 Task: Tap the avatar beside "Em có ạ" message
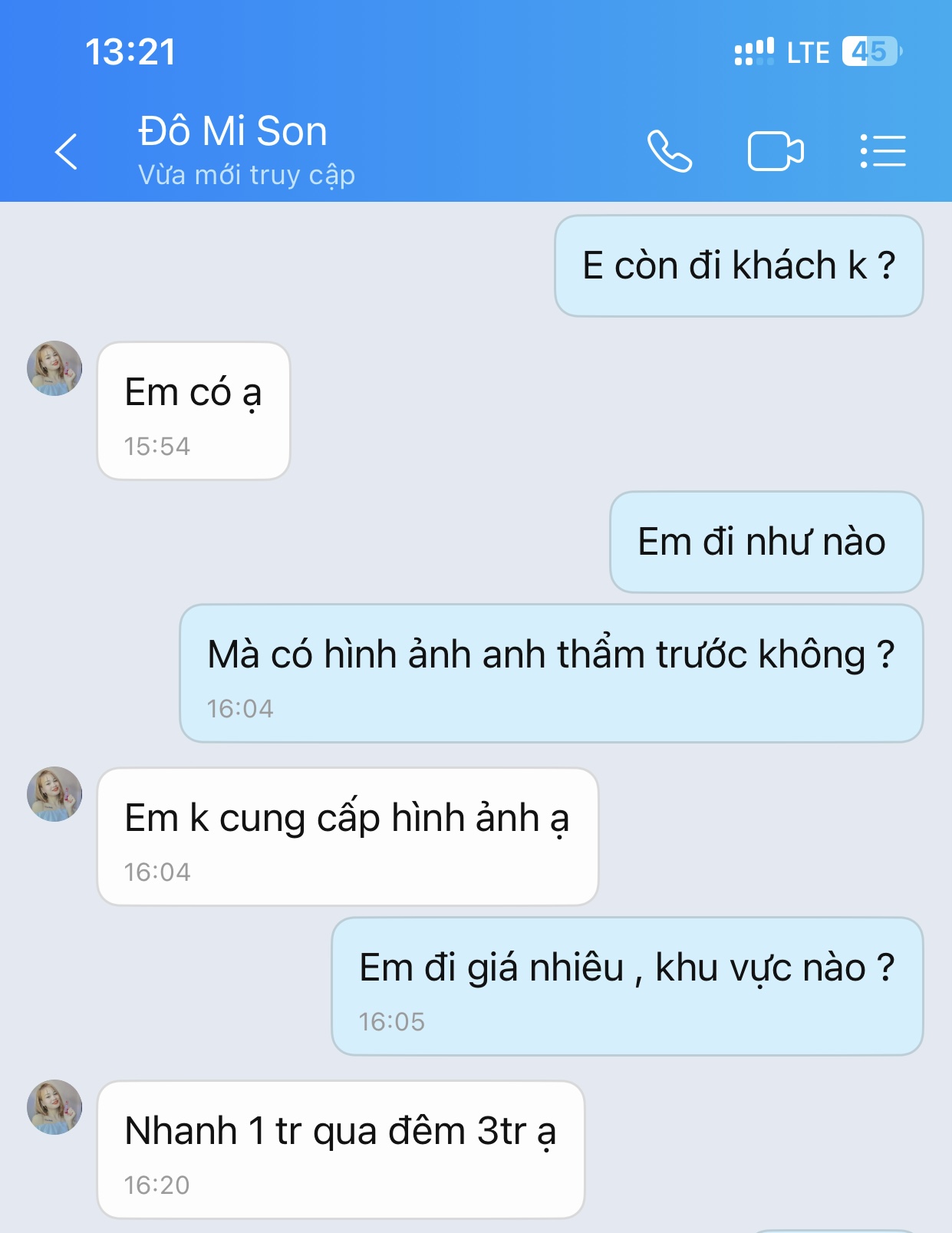click(54, 368)
